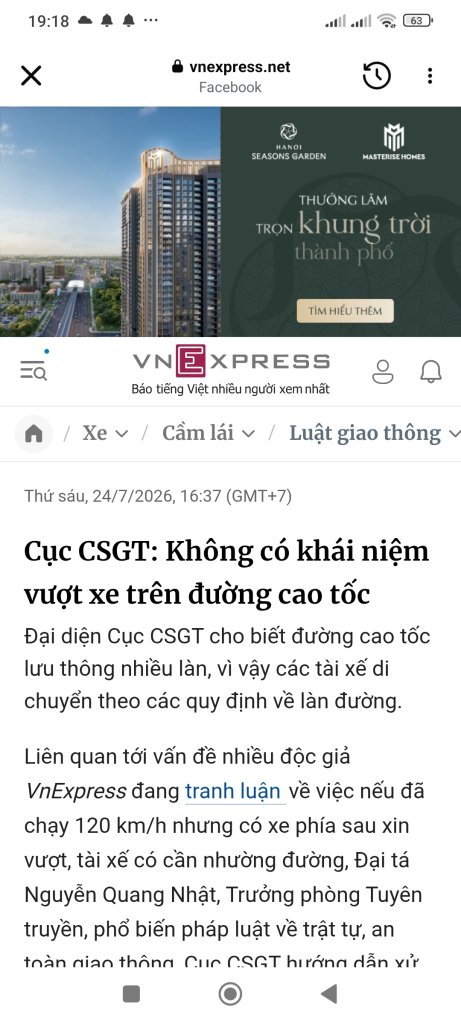Tap the system home button
461x1024 pixels.
[x=230, y=994]
